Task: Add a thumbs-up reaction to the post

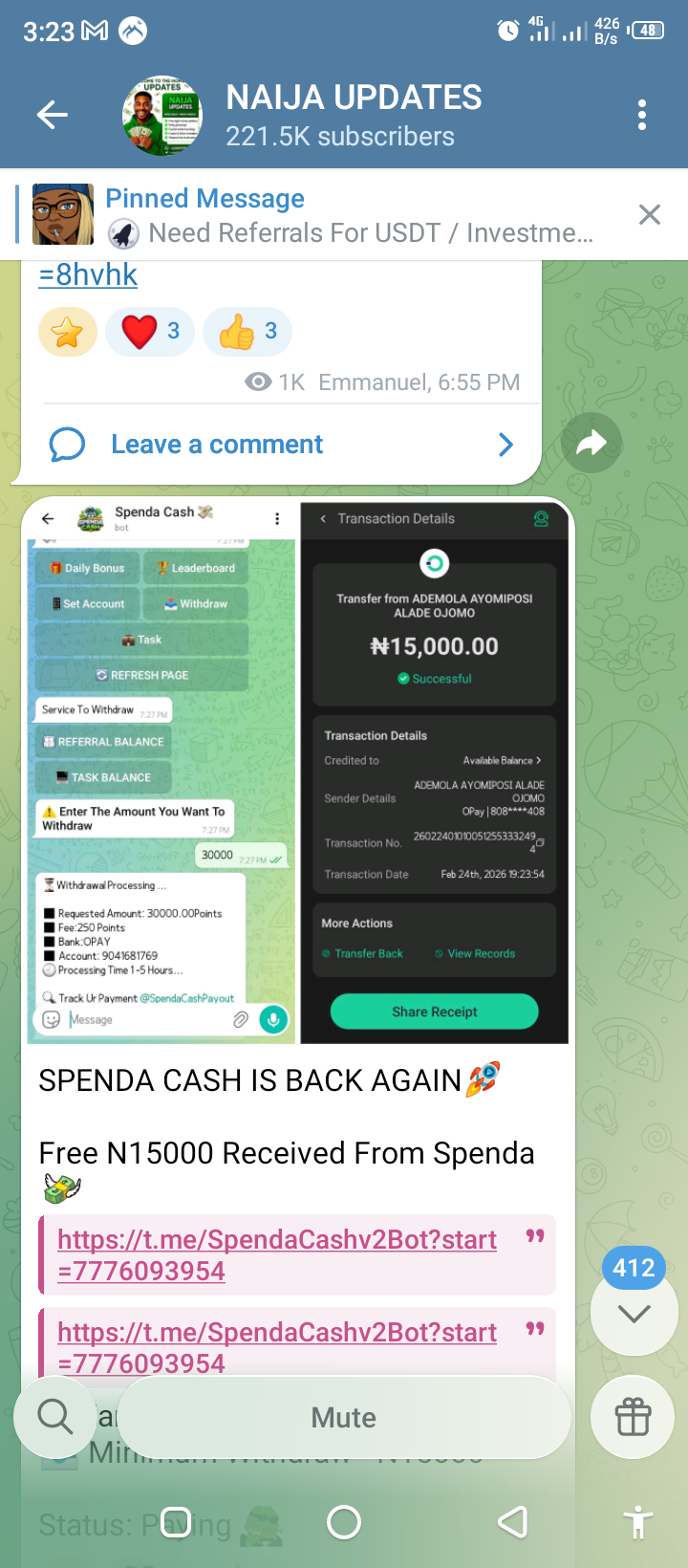Action: [x=247, y=332]
